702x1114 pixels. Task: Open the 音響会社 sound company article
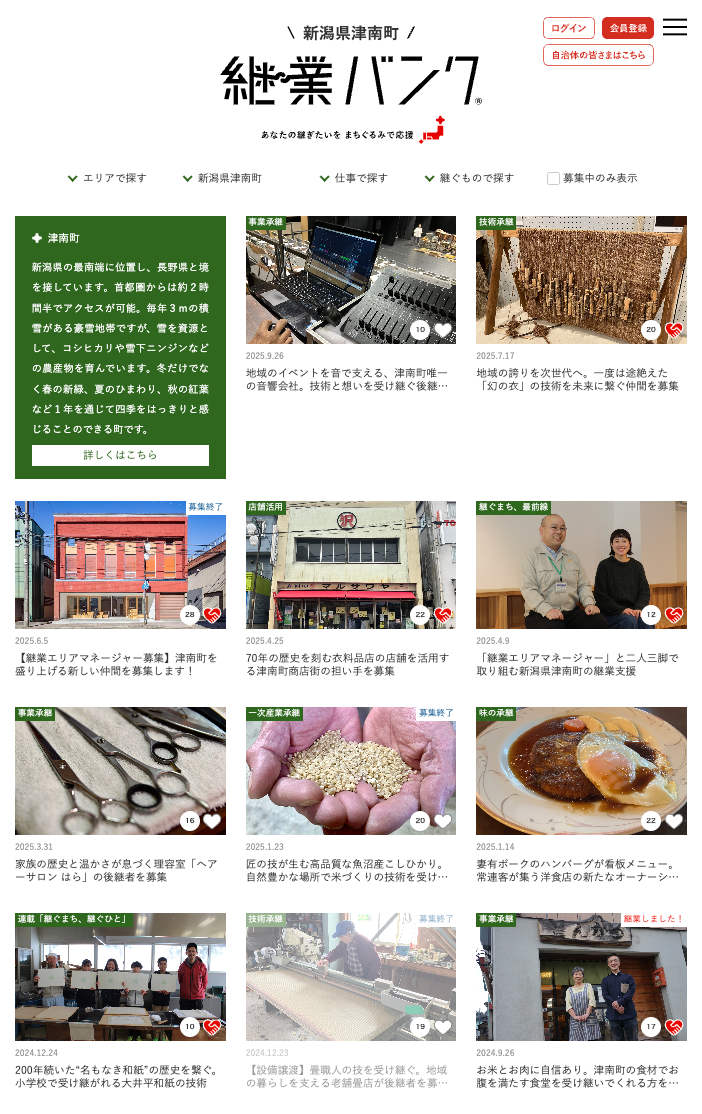[350, 280]
